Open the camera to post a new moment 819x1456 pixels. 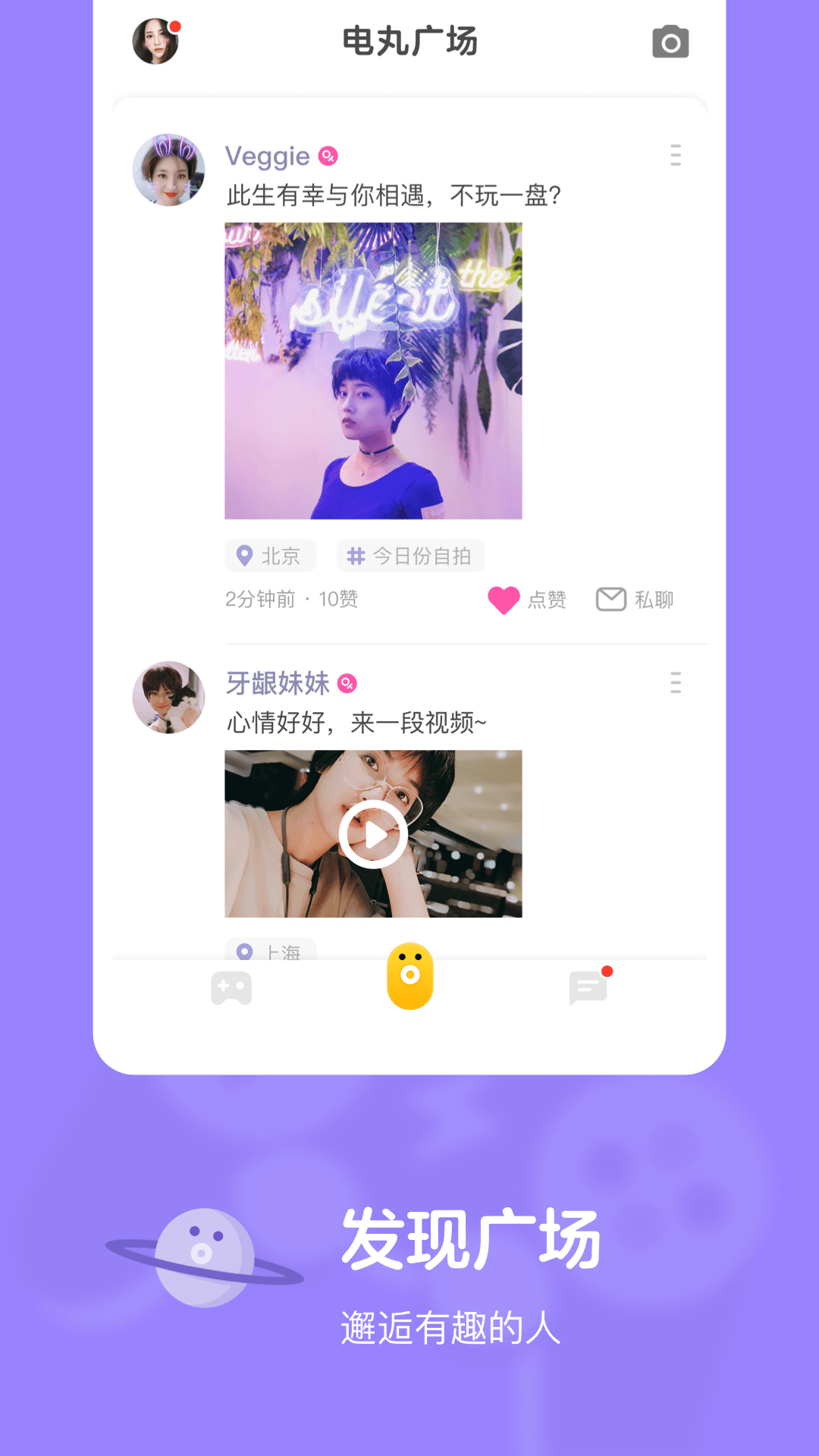tap(670, 43)
